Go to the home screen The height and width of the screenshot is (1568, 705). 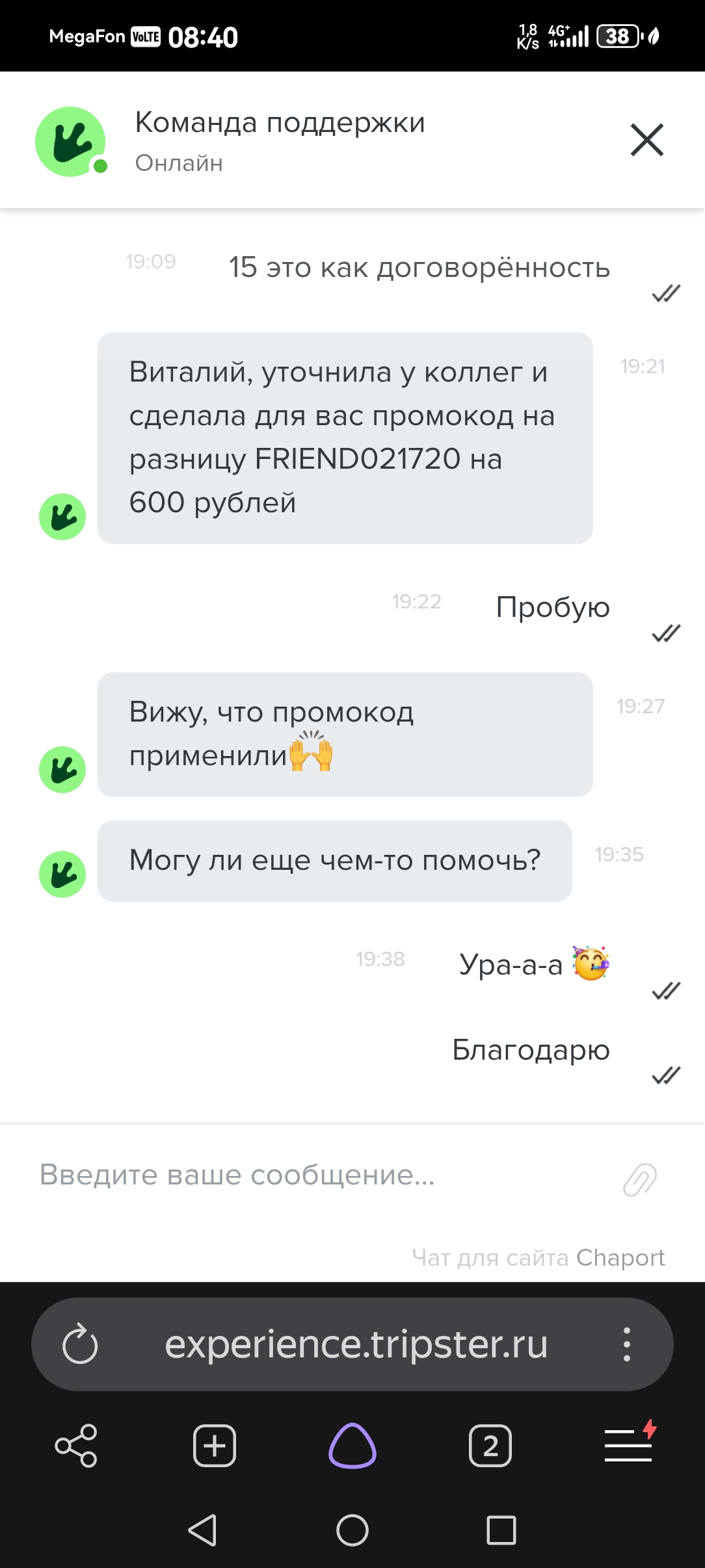(x=352, y=1530)
